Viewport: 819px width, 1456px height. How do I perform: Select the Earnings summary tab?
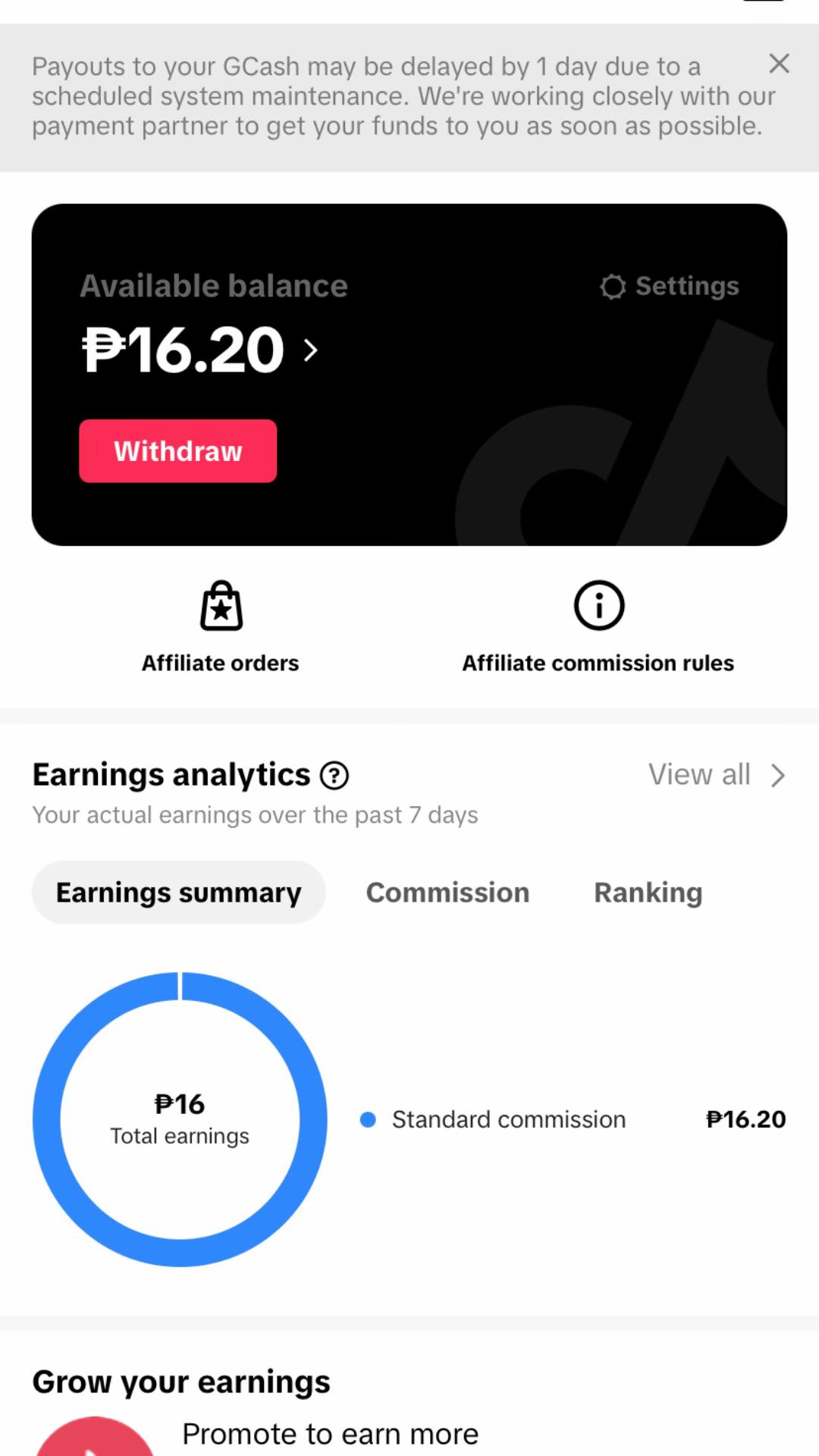(179, 893)
